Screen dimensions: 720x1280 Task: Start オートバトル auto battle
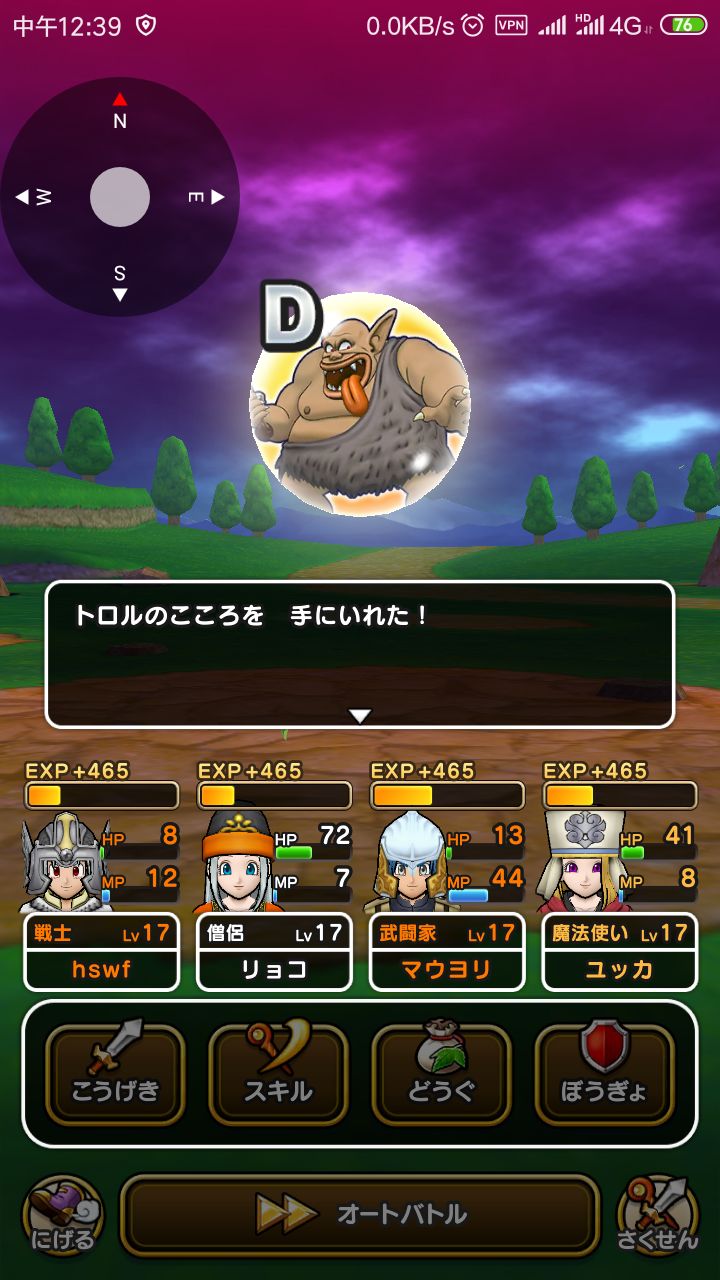click(360, 1214)
